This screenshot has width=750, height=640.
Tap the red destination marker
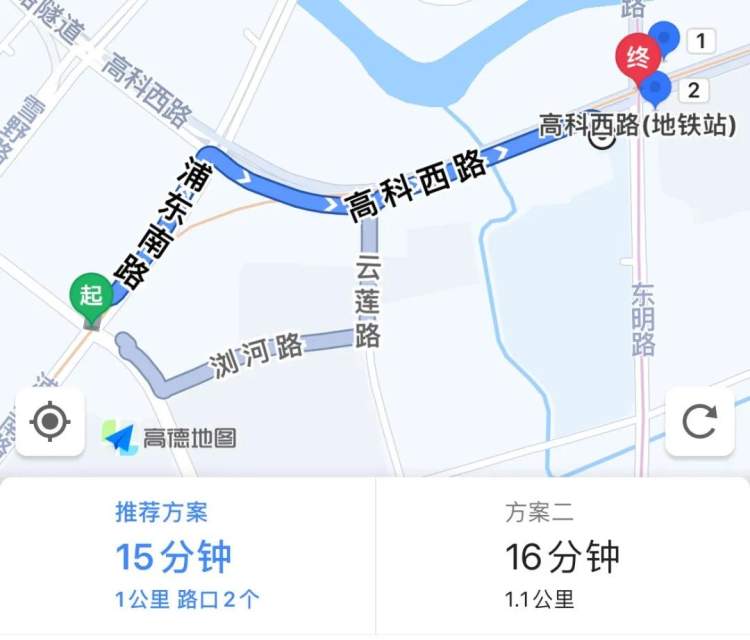tap(636, 57)
